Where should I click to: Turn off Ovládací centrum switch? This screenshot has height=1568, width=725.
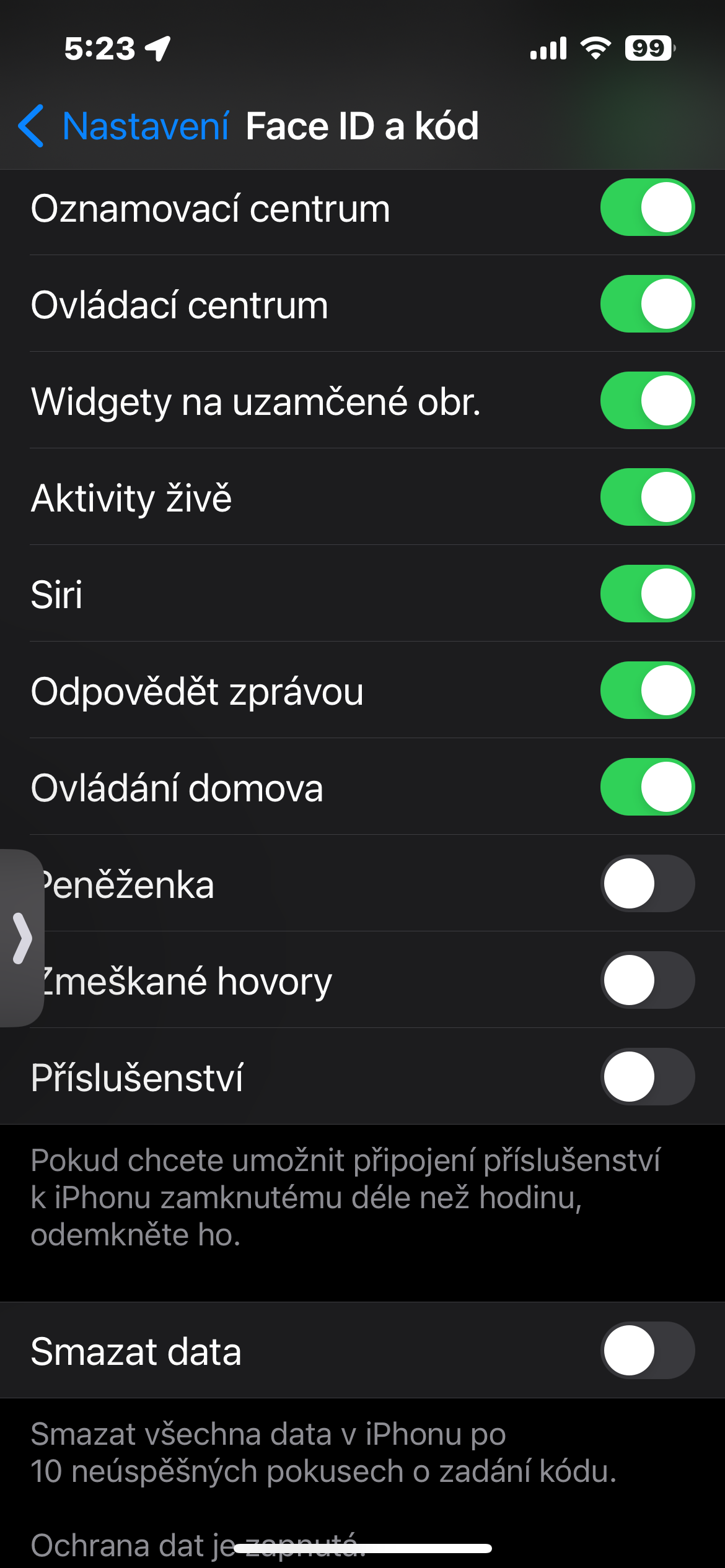pyautogui.click(x=647, y=304)
